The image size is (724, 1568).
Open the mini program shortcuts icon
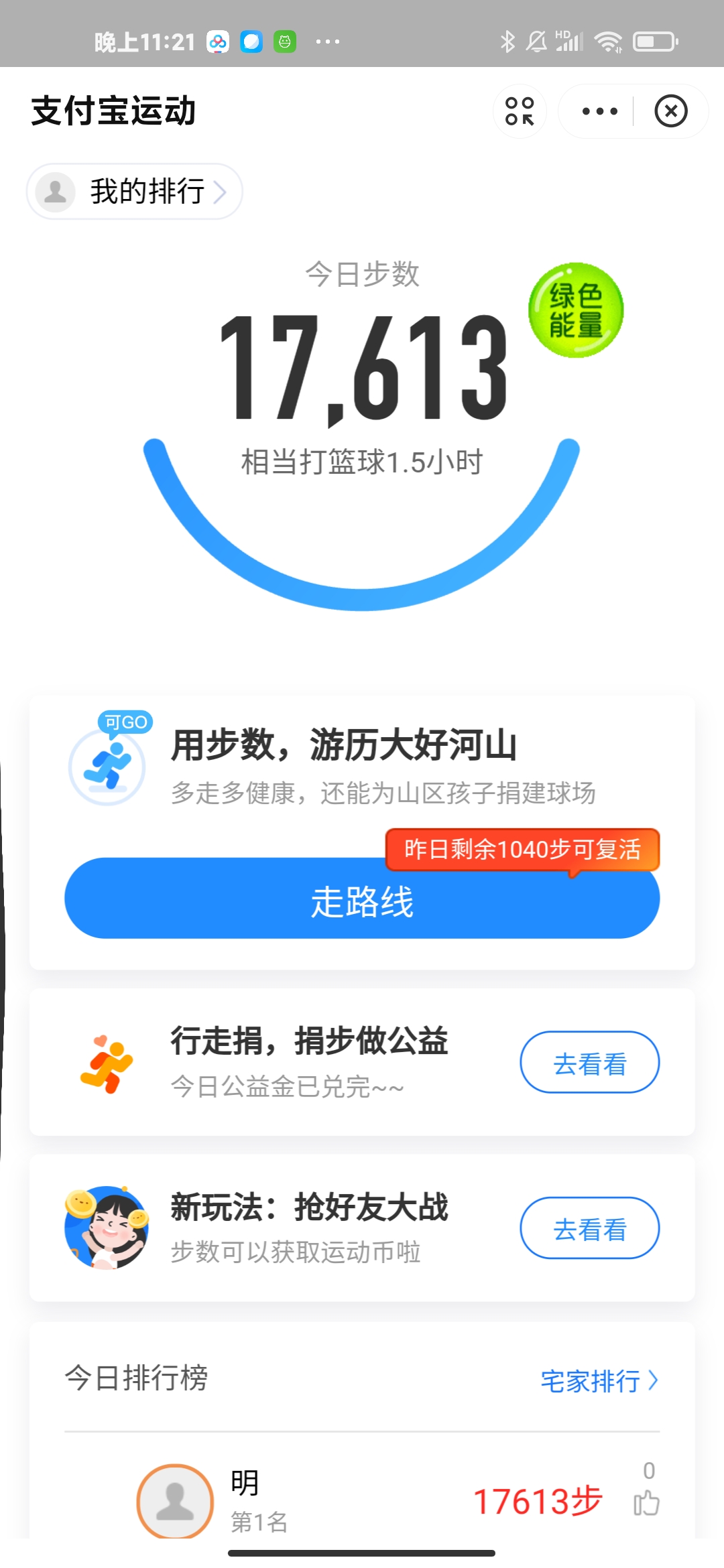(x=520, y=111)
